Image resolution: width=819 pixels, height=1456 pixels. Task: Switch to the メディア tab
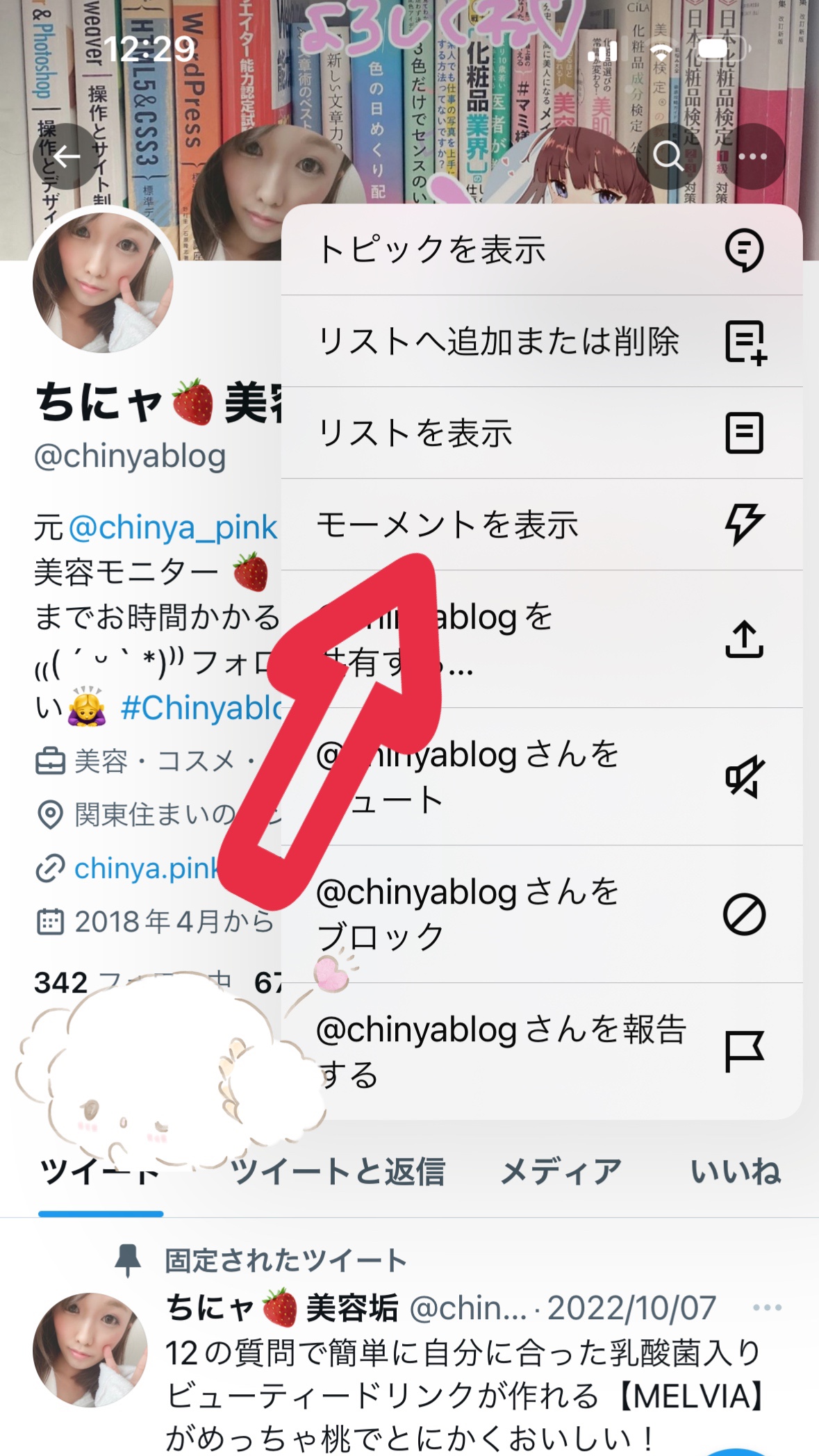[561, 1171]
